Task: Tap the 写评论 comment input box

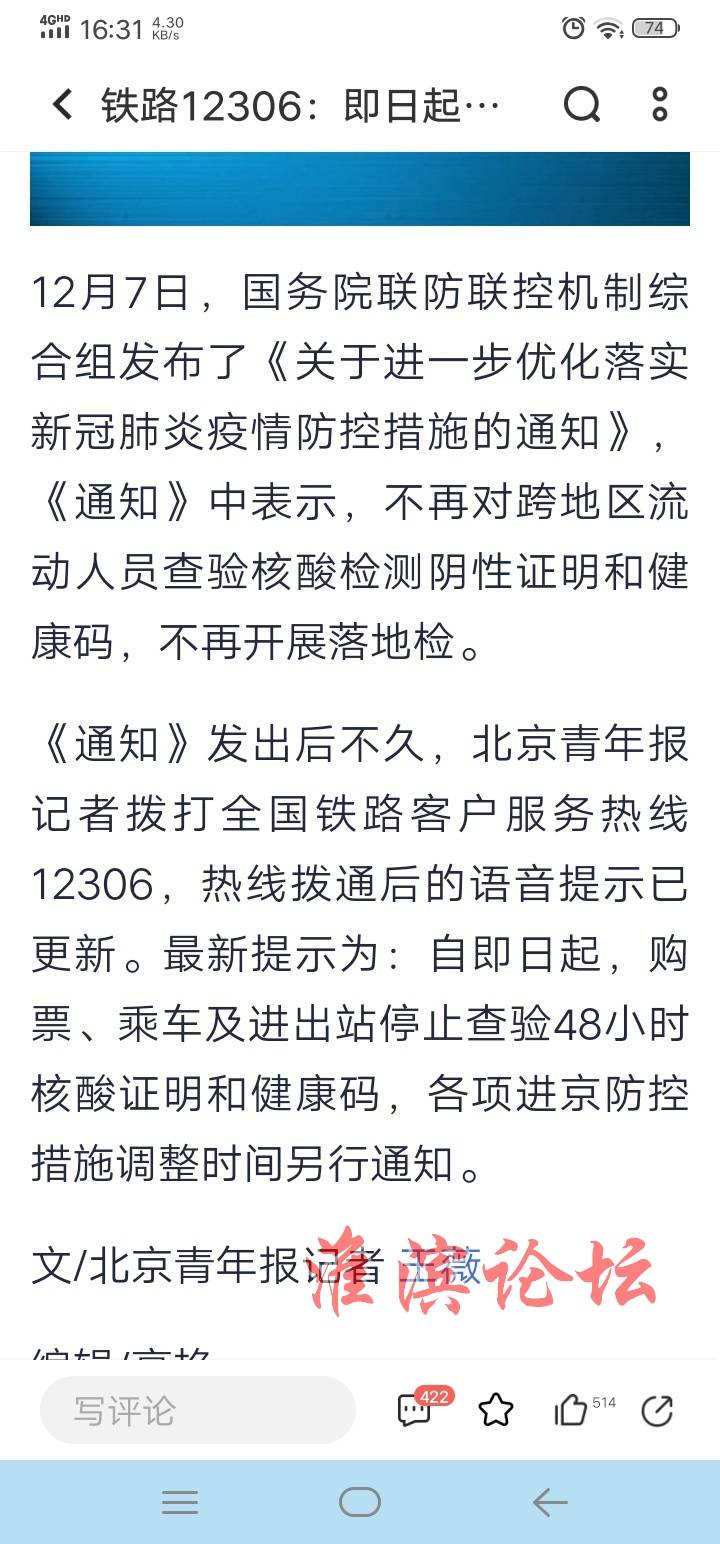Action: click(x=198, y=1410)
